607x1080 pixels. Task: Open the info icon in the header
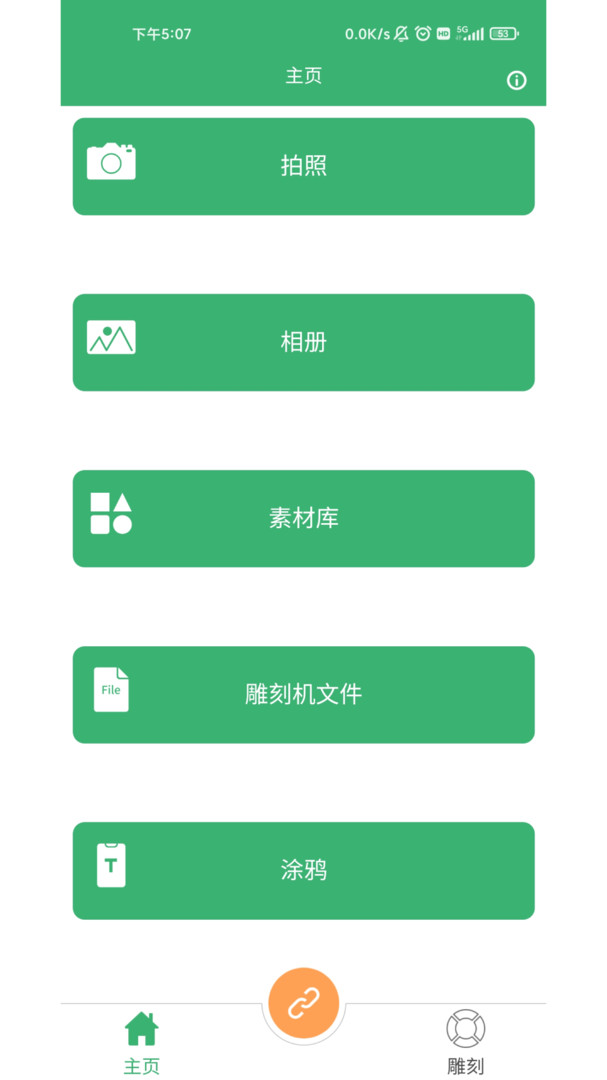516,81
